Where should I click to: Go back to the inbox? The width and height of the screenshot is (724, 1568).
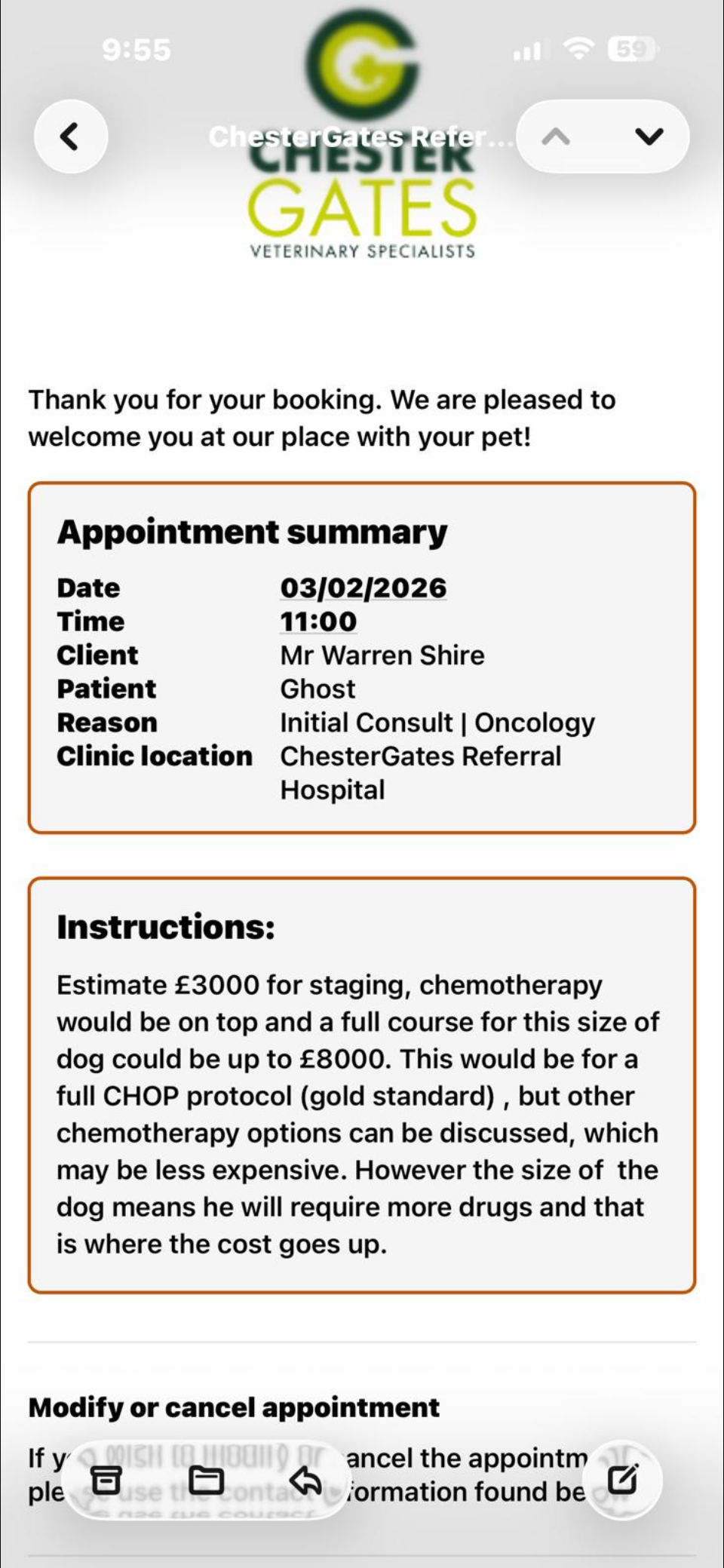(x=70, y=137)
